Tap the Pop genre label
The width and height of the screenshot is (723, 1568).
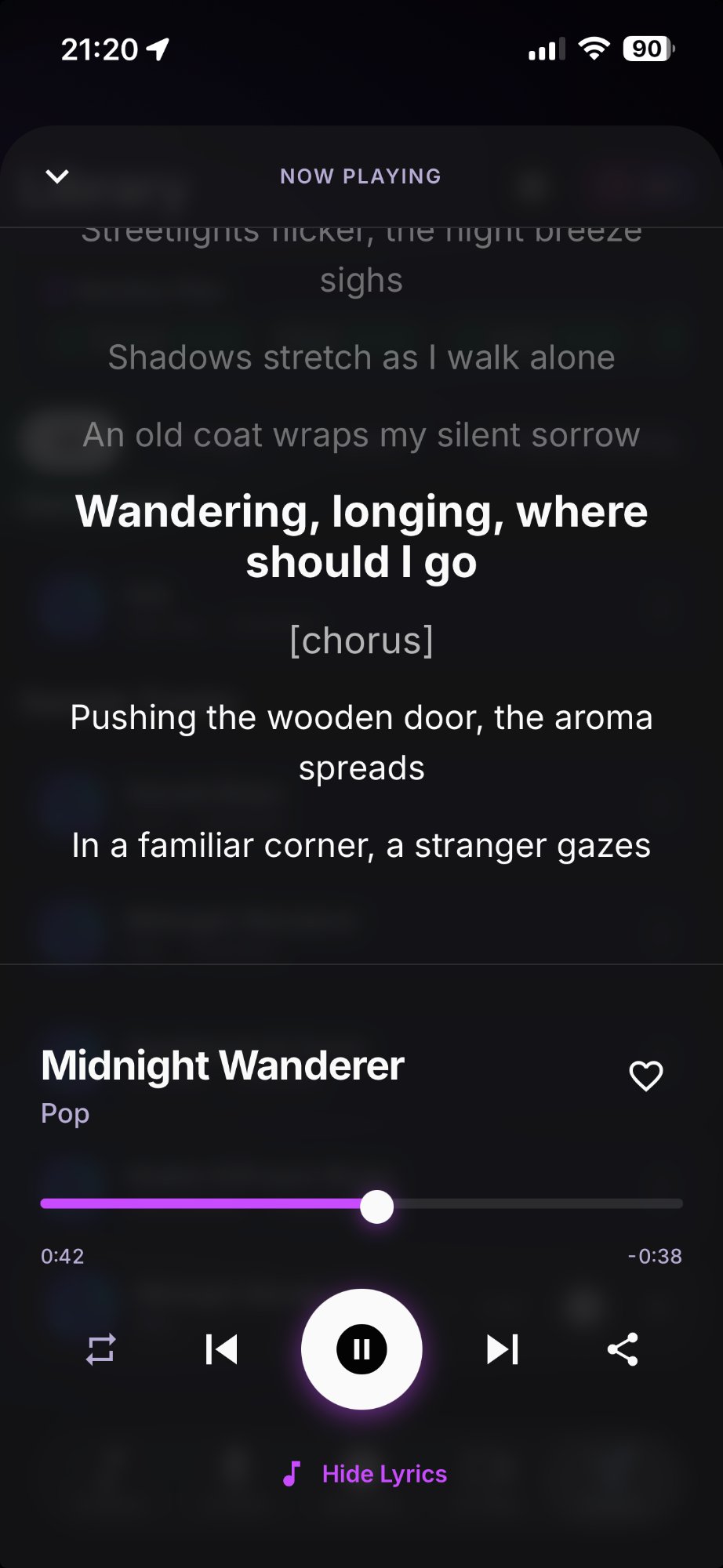[x=64, y=1112]
